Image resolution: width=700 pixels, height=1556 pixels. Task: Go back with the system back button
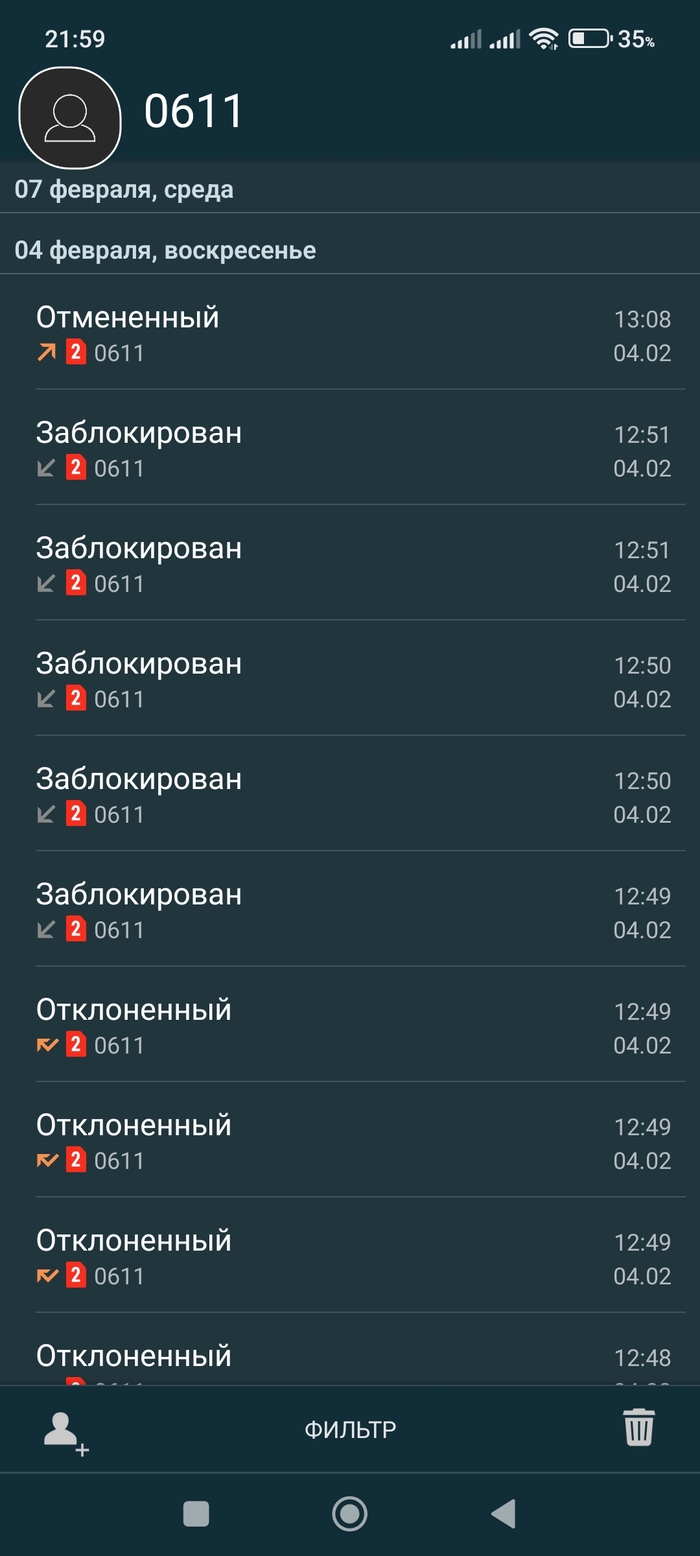tap(503, 1514)
